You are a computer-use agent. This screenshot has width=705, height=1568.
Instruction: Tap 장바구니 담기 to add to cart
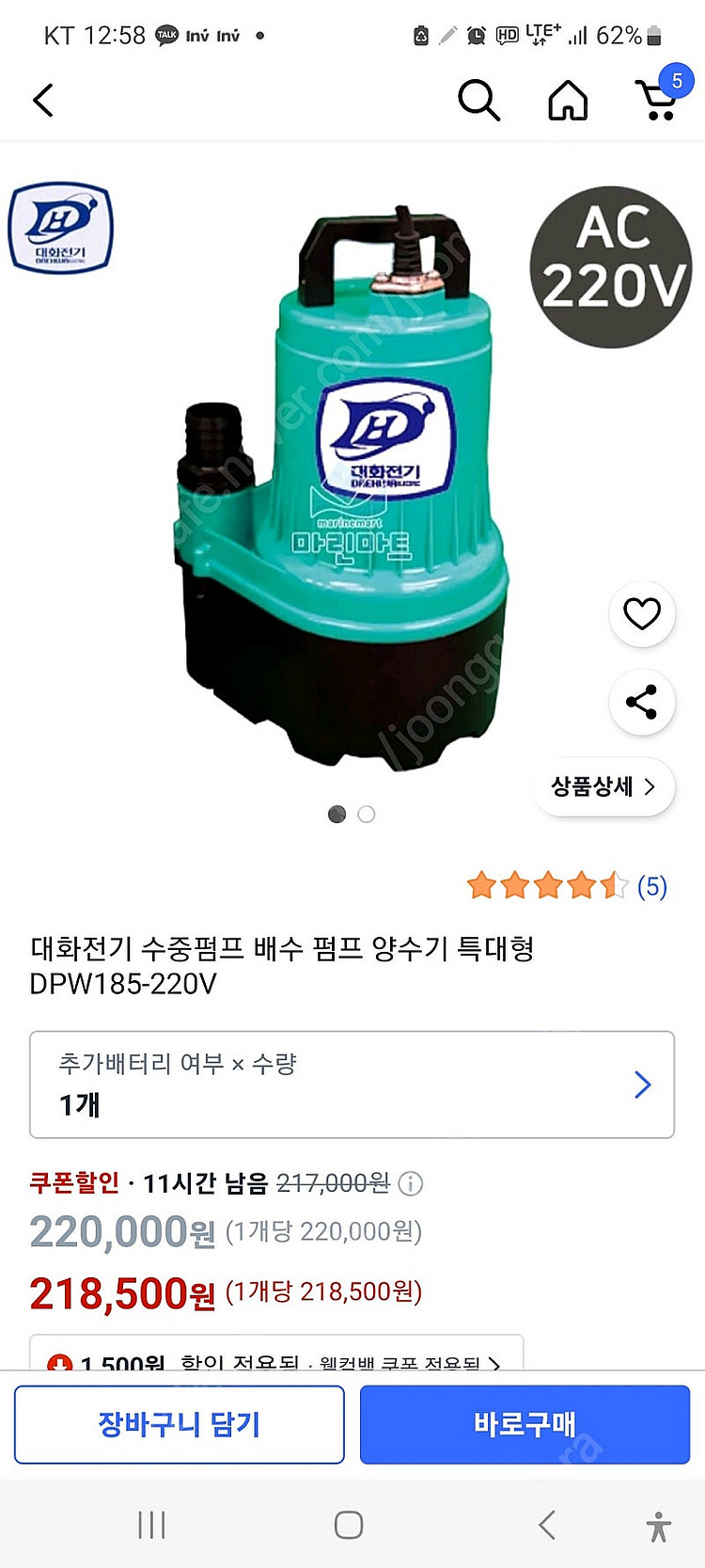pos(180,1424)
